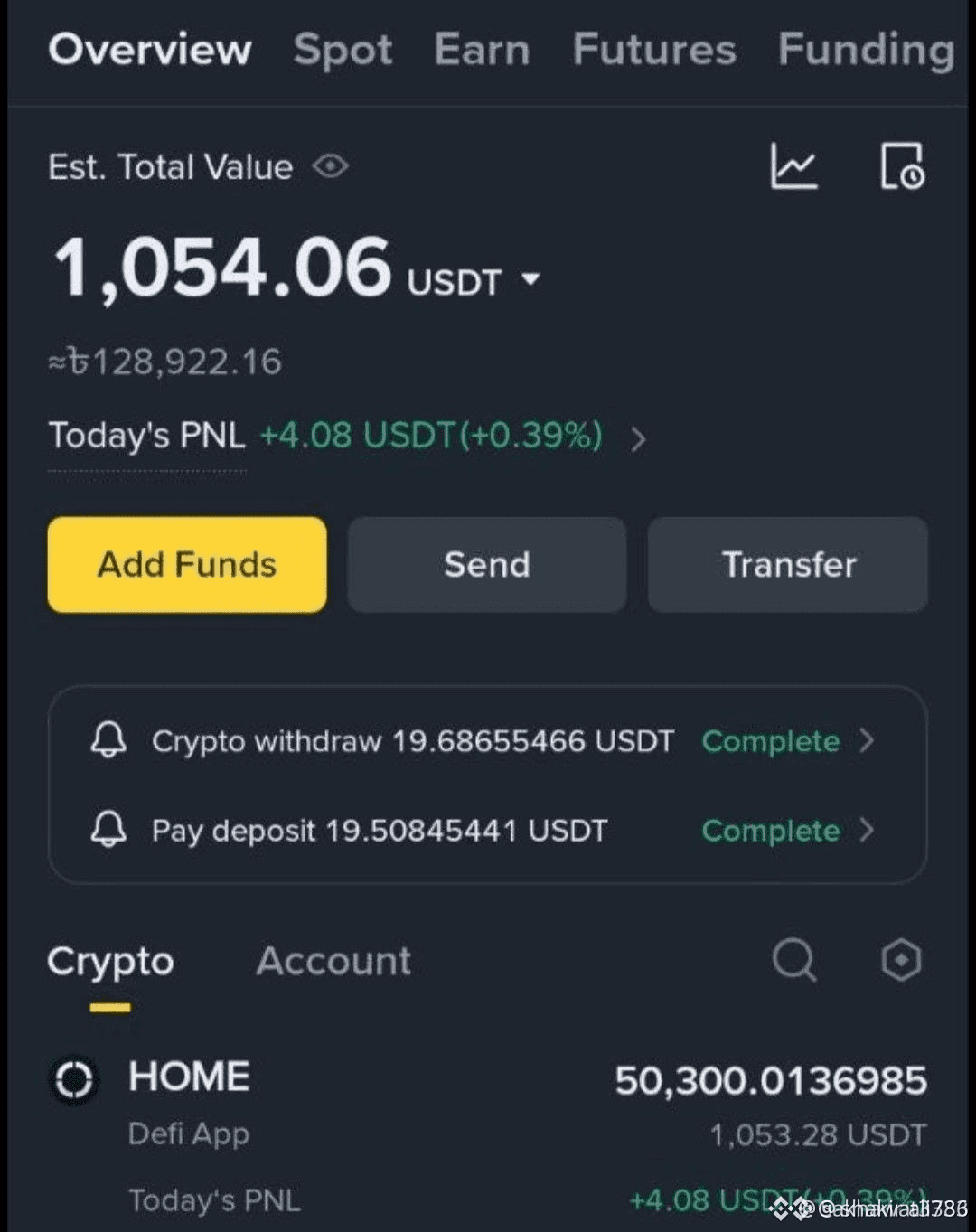The height and width of the screenshot is (1232, 976).
Task: Open the search icon in the Crypto section
Action: click(x=793, y=961)
